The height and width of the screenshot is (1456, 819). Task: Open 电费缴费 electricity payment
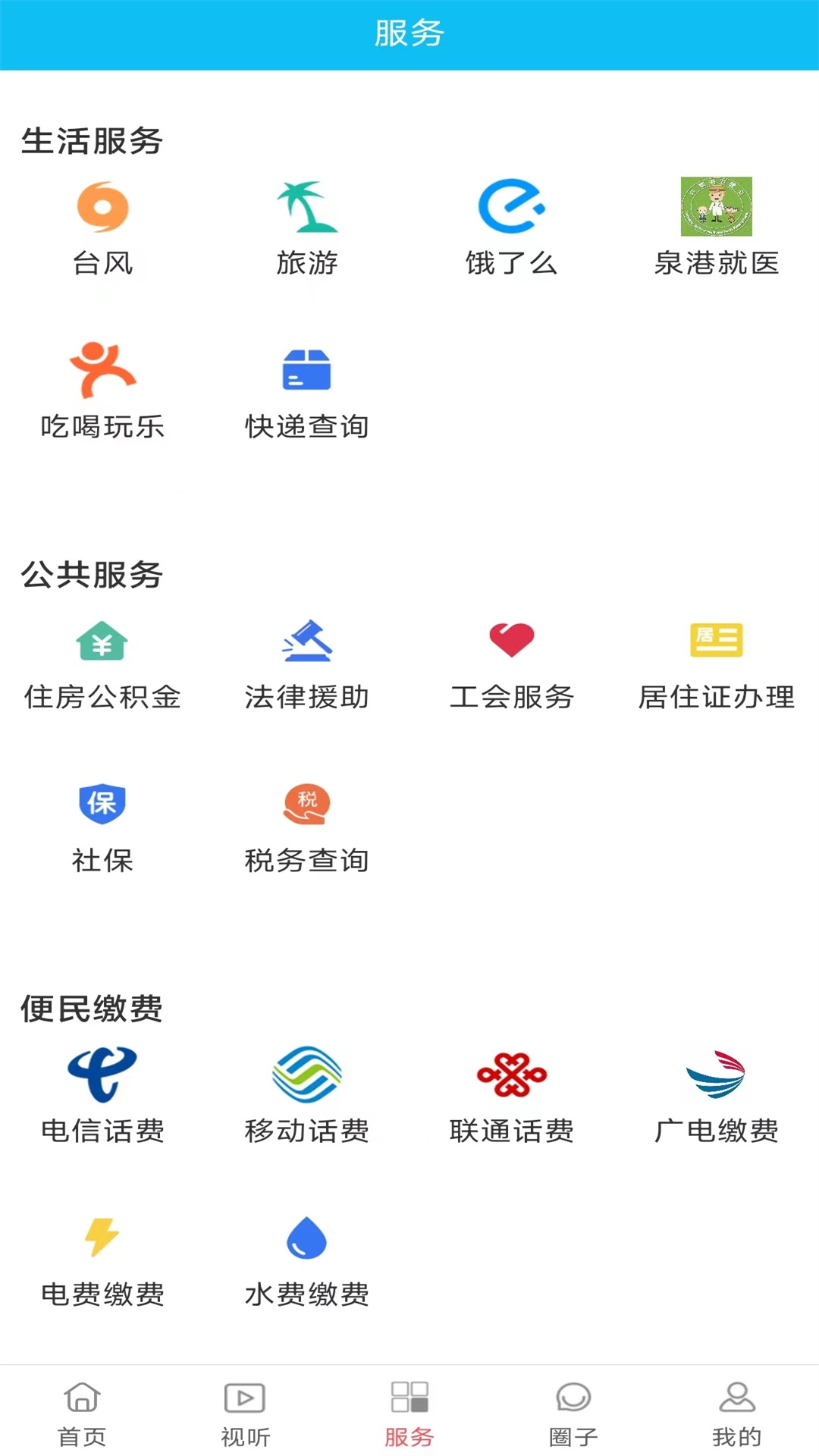pyautogui.click(x=102, y=1259)
